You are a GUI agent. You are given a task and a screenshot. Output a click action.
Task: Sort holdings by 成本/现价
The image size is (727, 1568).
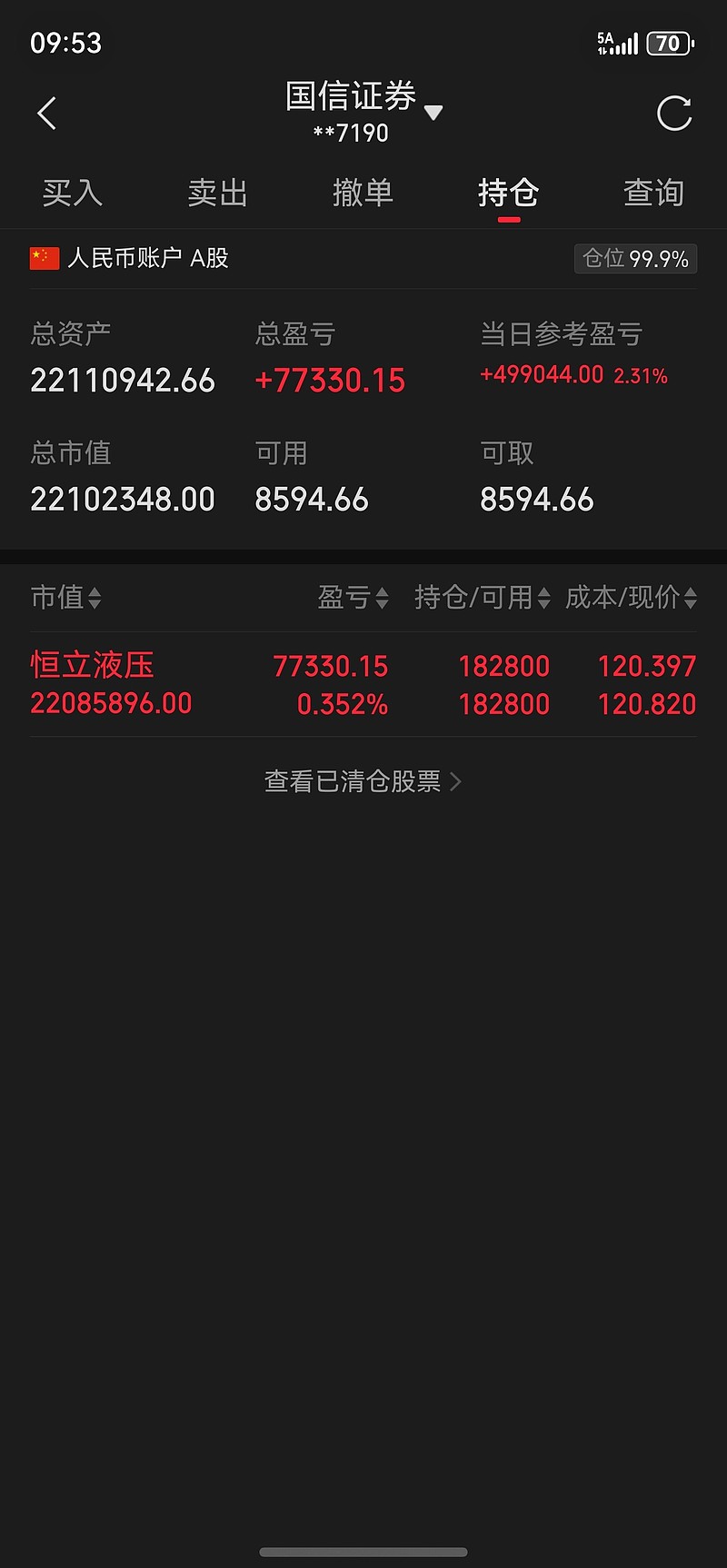click(631, 598)
